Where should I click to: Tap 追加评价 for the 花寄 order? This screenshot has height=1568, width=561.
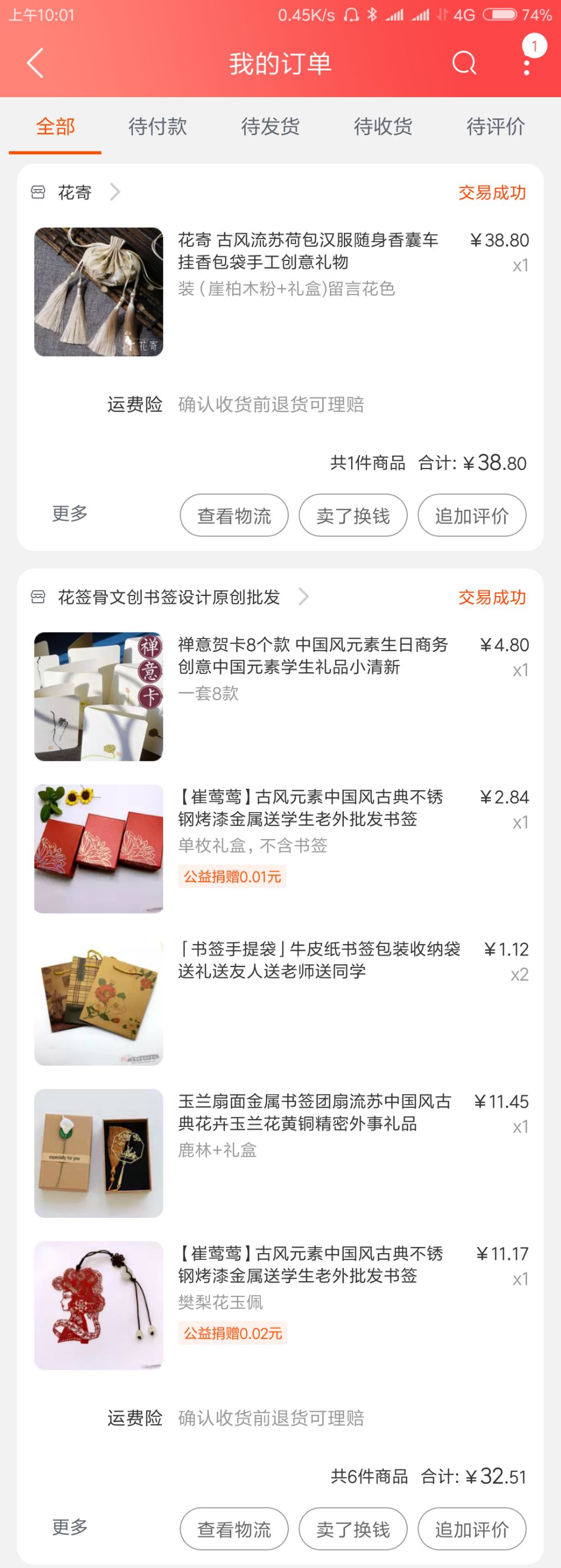coord(472,516)
